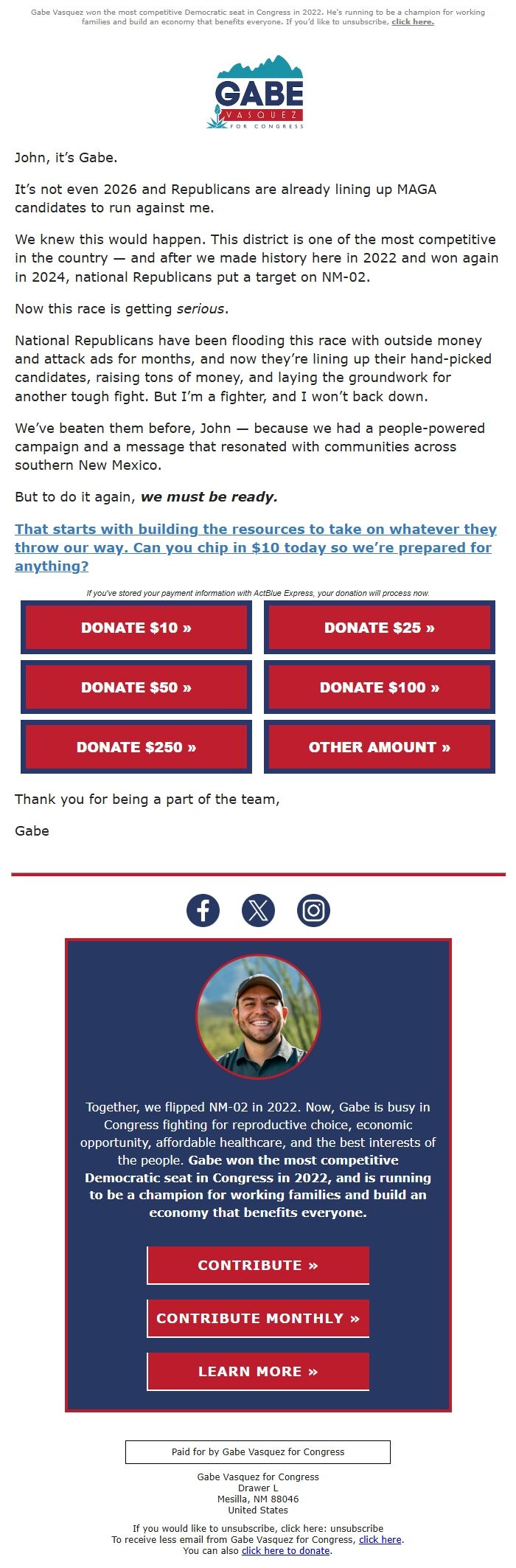
Task: Open the Facebook page icon
Action: coord(203,910)
